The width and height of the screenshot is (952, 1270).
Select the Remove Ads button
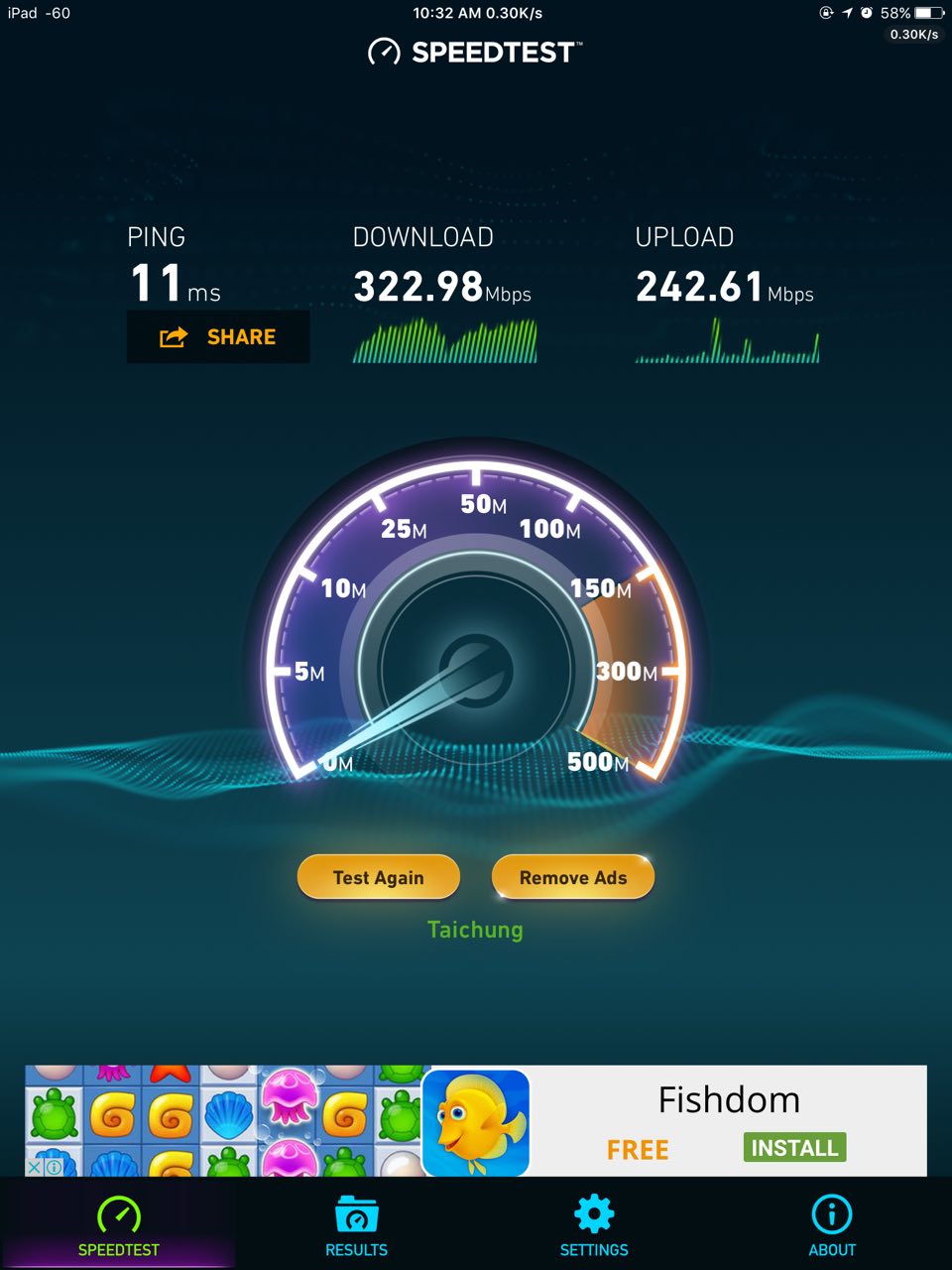coord(573,877)
